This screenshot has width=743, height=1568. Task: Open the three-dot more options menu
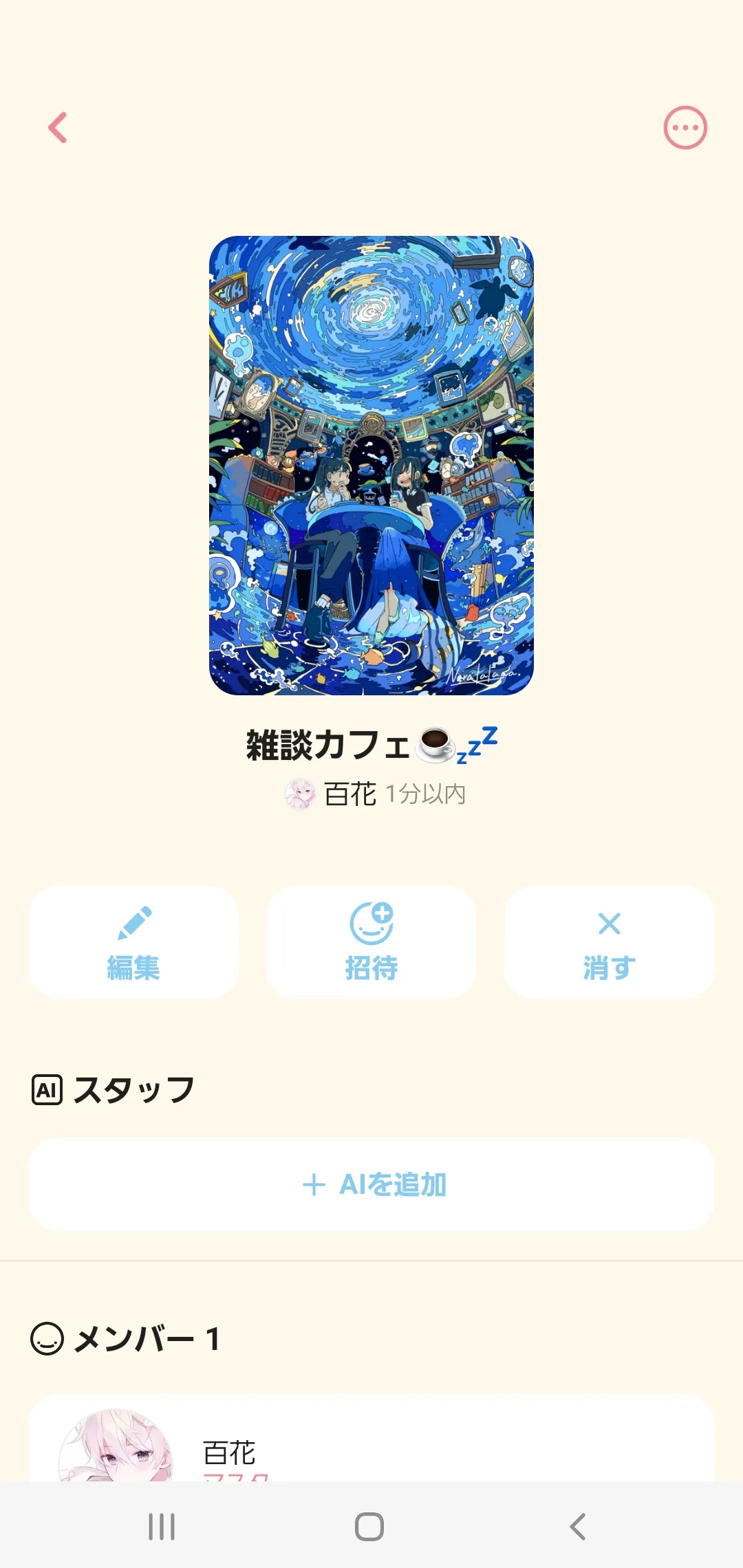point(685,128)
